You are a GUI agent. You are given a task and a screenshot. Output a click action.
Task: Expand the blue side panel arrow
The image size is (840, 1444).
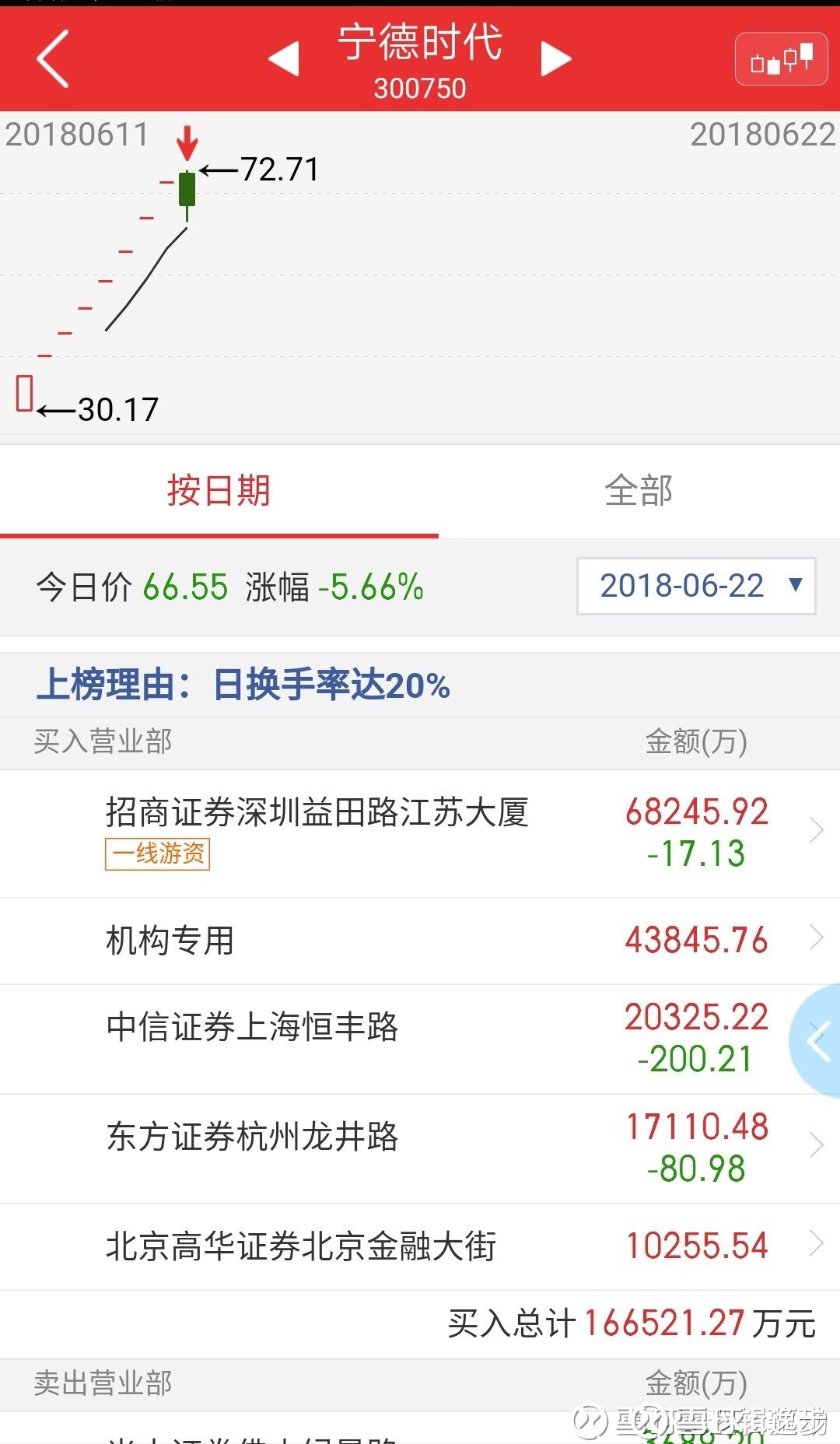pyautogui.click(x=816, y=1041)
